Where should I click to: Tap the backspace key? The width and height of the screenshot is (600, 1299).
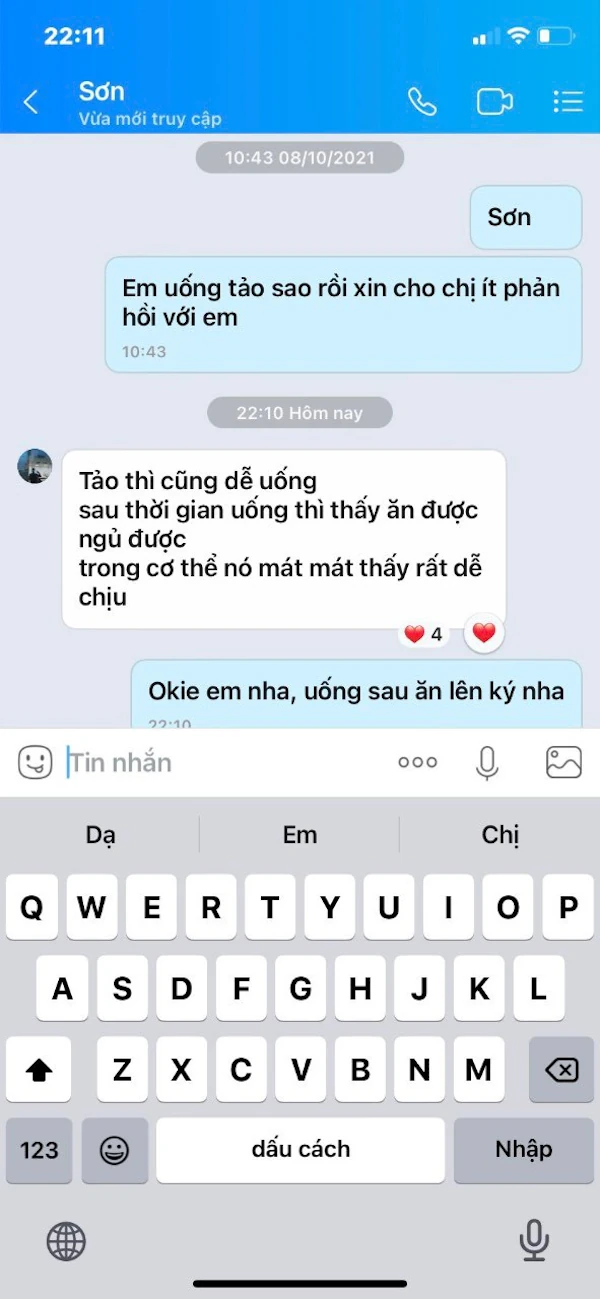[562, 1070]
